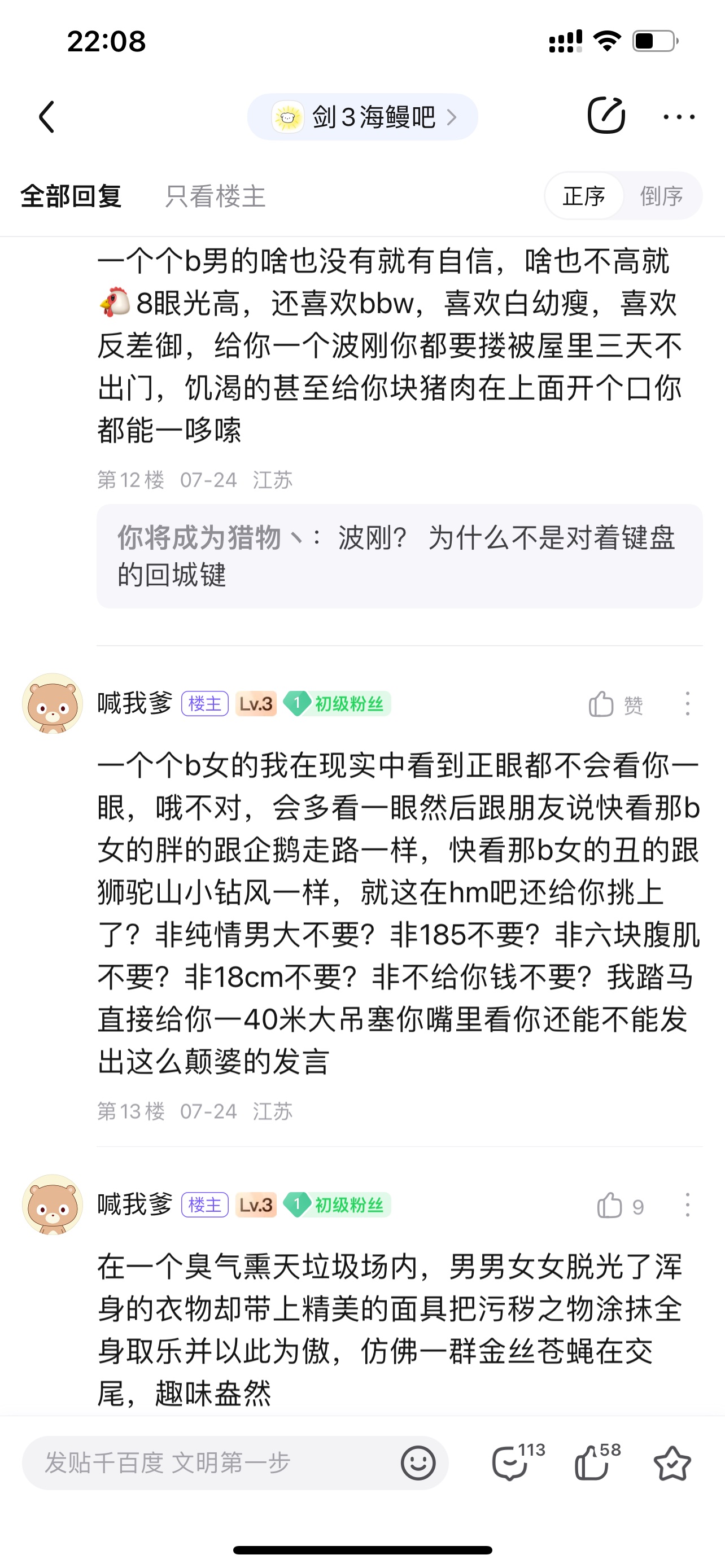
Task: Switch to the 只看楼主 tab
Action: [x=215, y=196]
